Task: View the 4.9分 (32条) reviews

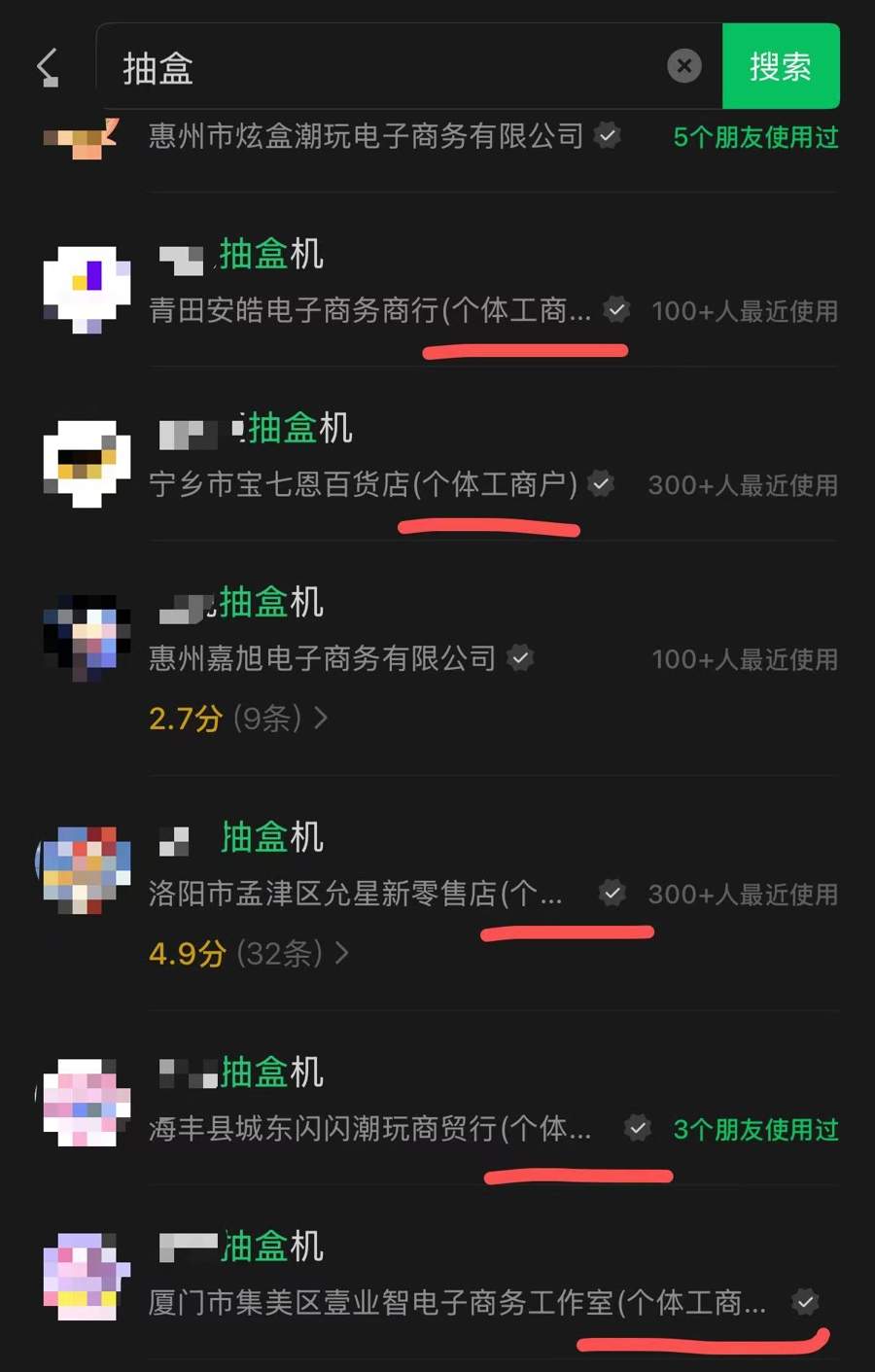Action: (x=248, y=953)
